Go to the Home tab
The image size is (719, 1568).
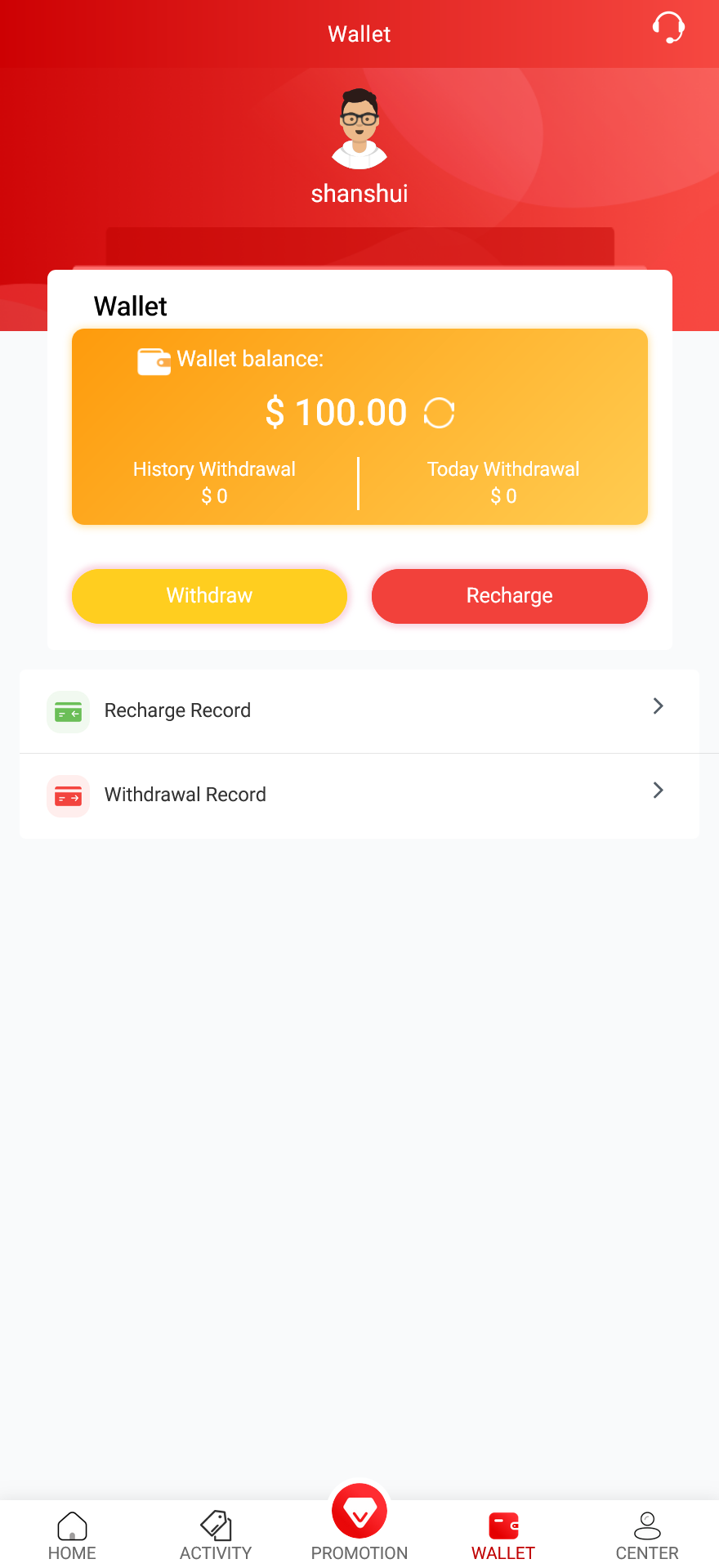point(72,1534)
